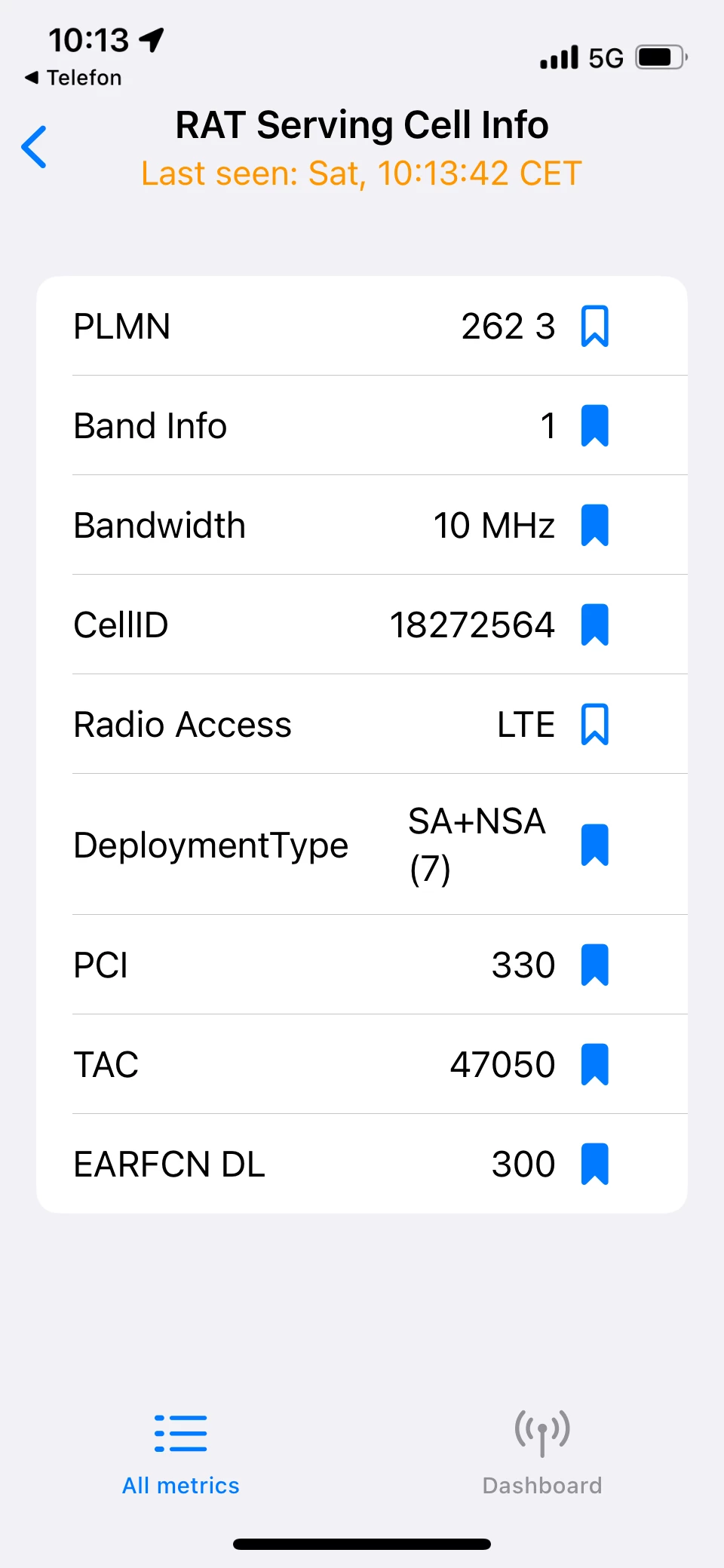Toggle the DeploymentType bookmark
This screenshot has height=1568, width=724.
click(x=594, y=844)
